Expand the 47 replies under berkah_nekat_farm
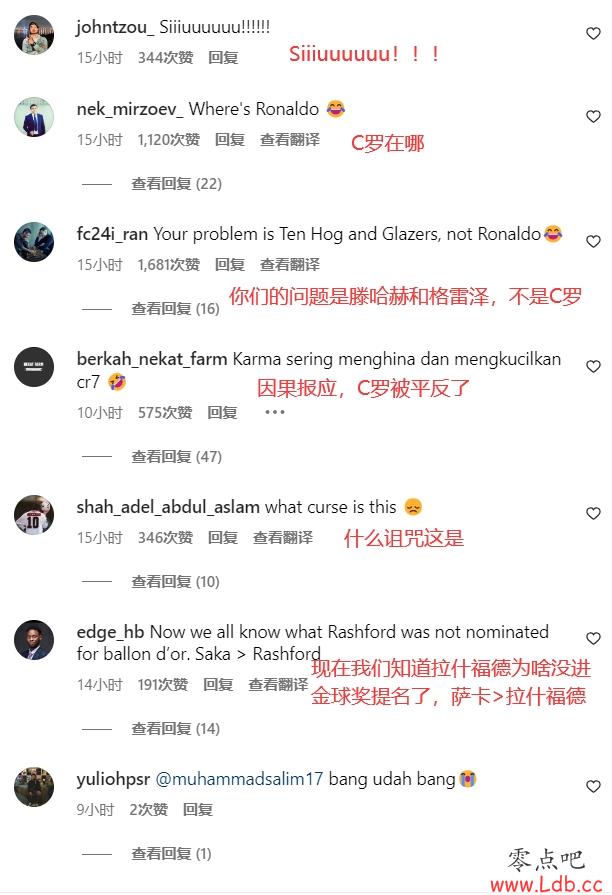612x895 pixels. [176, 457]
